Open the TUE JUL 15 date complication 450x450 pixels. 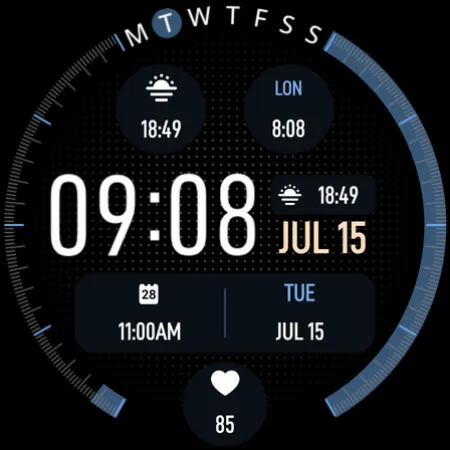click(x=300, y=313)
